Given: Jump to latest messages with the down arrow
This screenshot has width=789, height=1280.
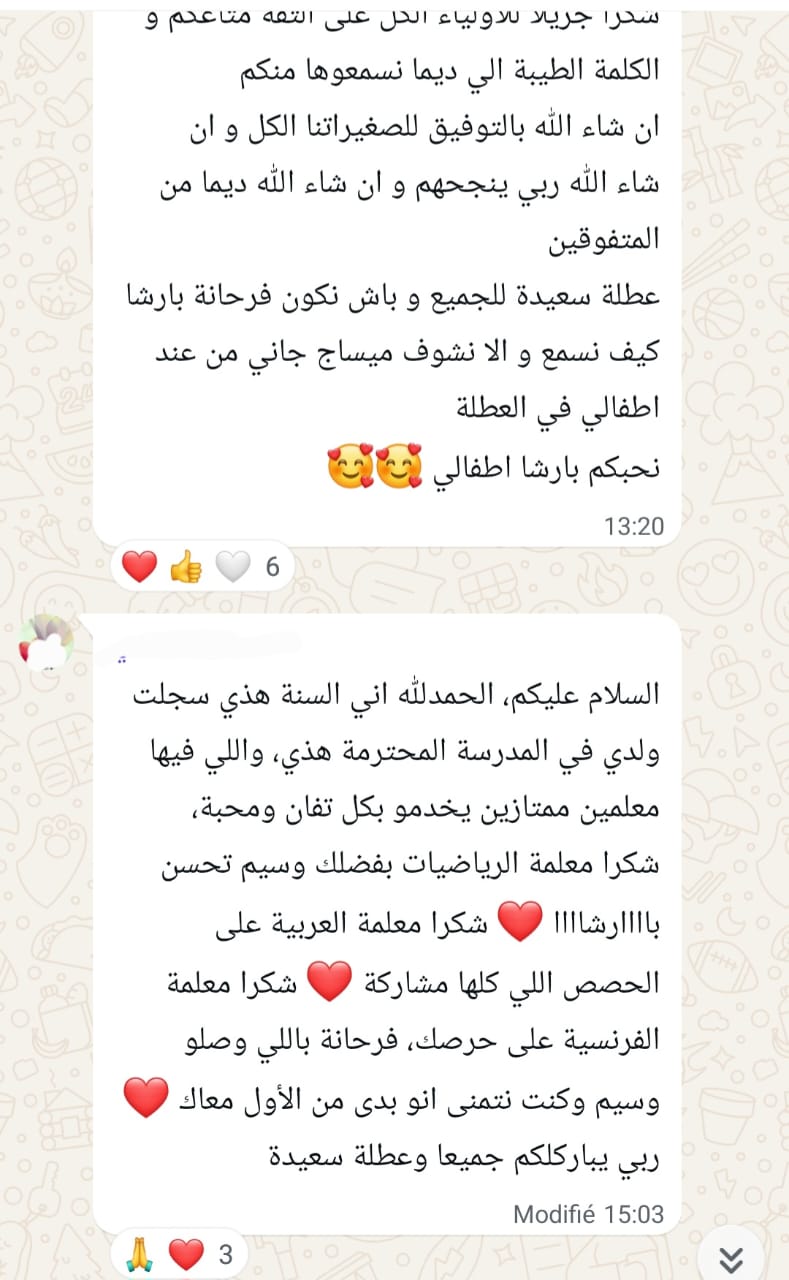Looking at the screenshot, I should (x=731, y=1258).
